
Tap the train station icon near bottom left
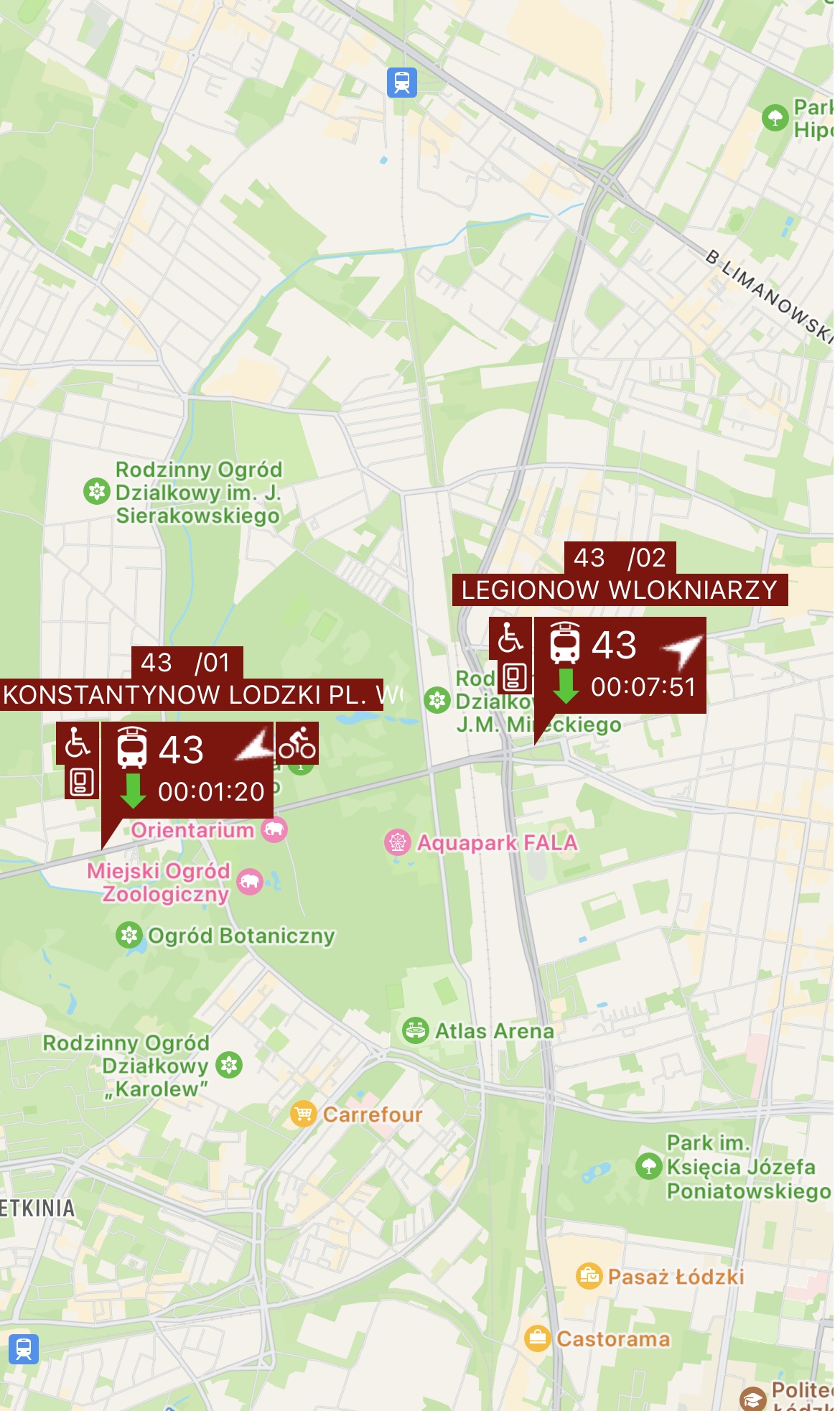(24, 1349)
